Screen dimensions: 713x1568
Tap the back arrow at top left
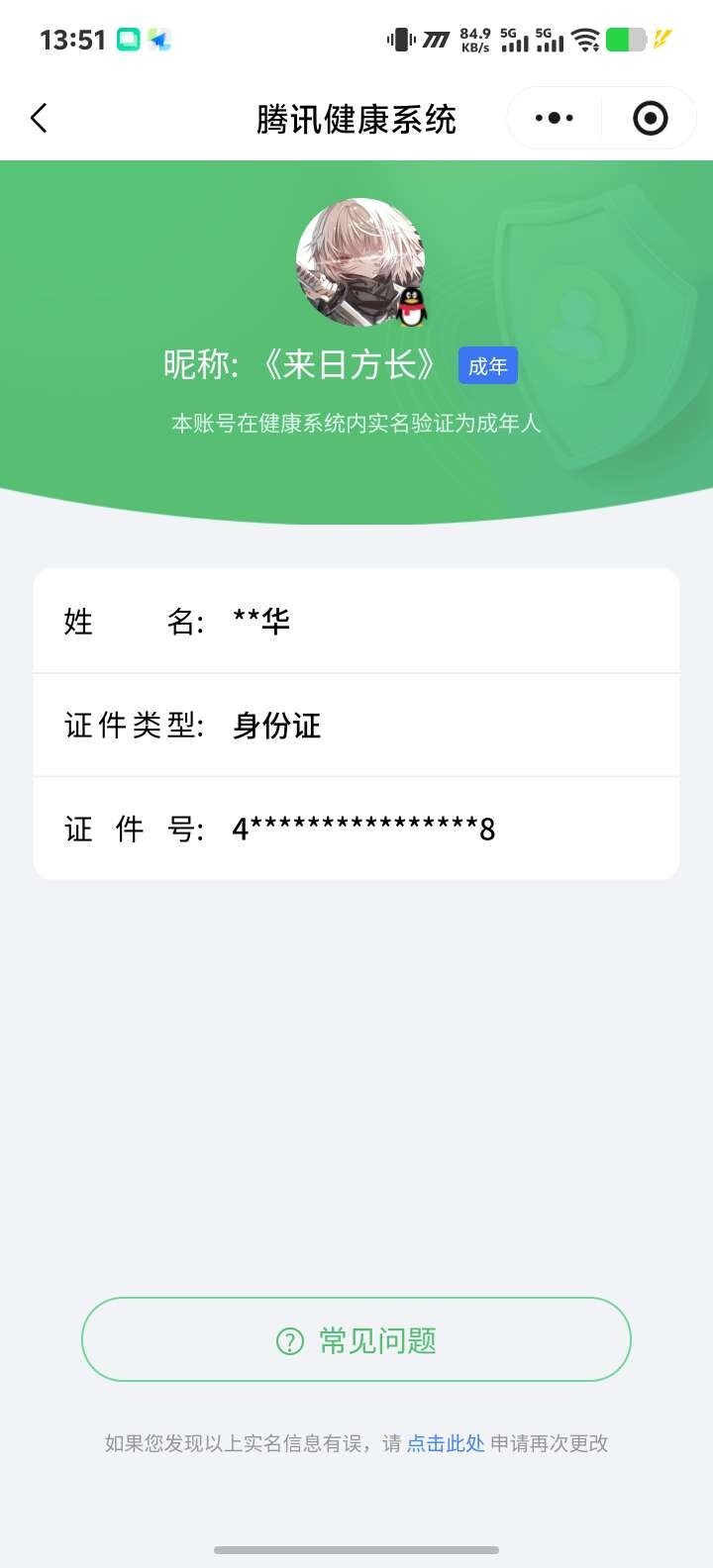coord(38,117)
